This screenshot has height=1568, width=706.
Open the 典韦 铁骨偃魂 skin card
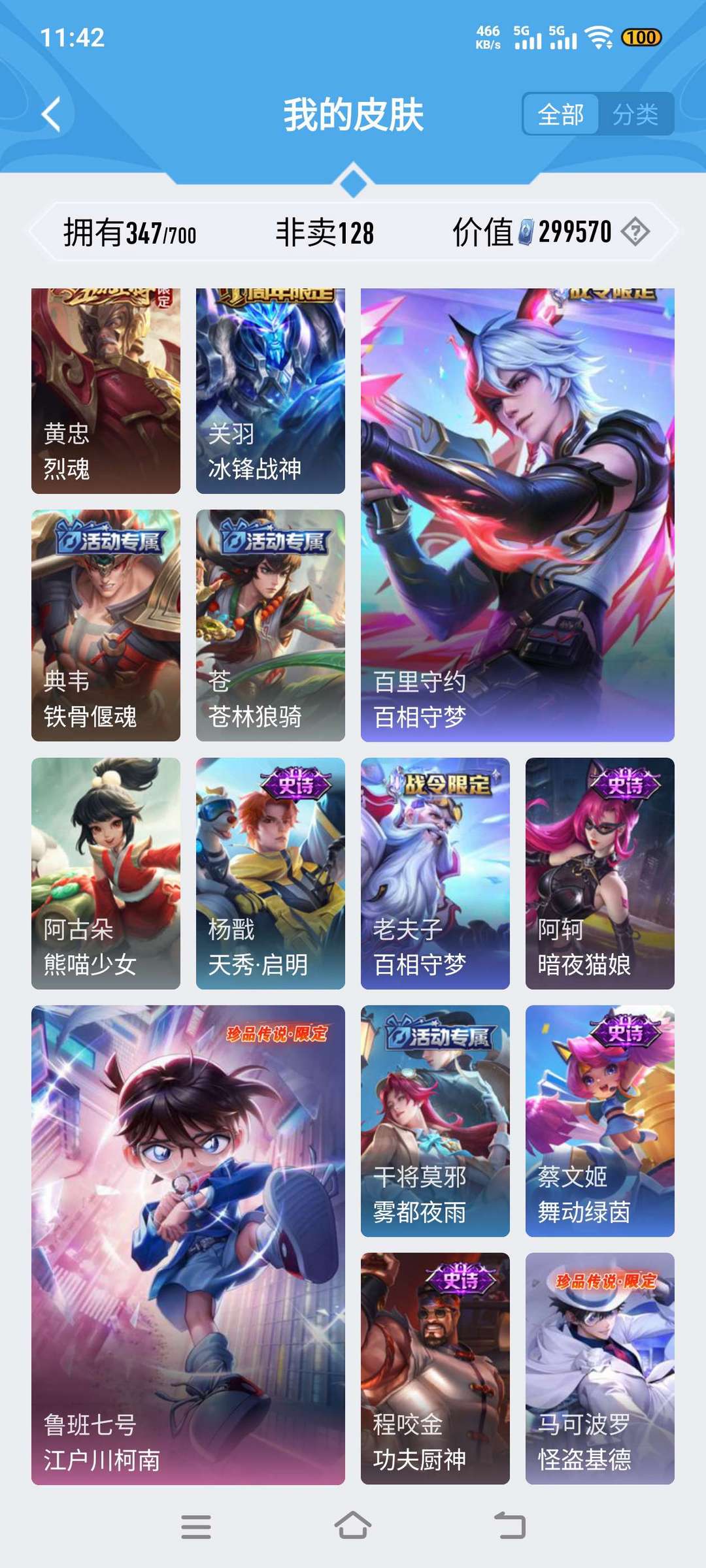click(x=106, y=625)
